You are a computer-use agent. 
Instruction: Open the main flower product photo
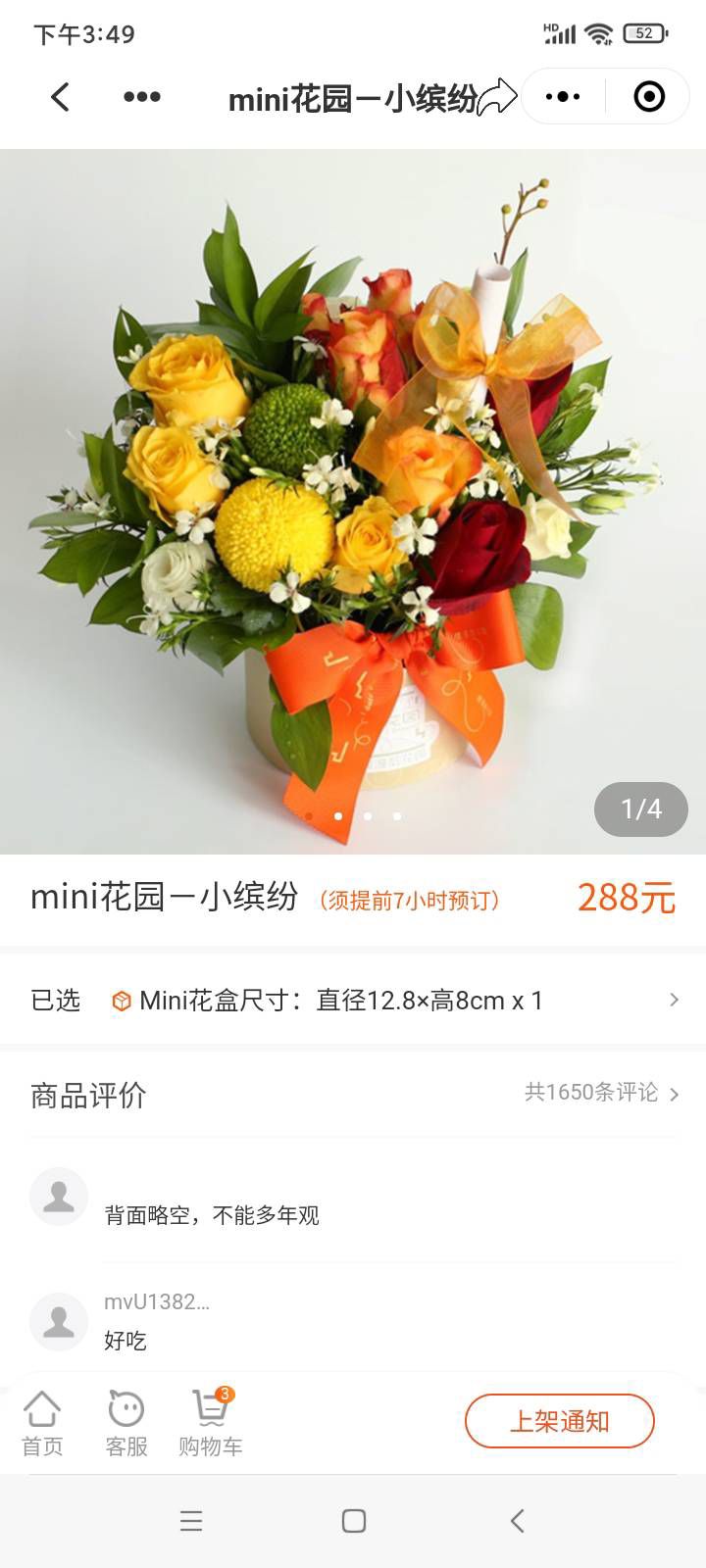click(353, 502)
